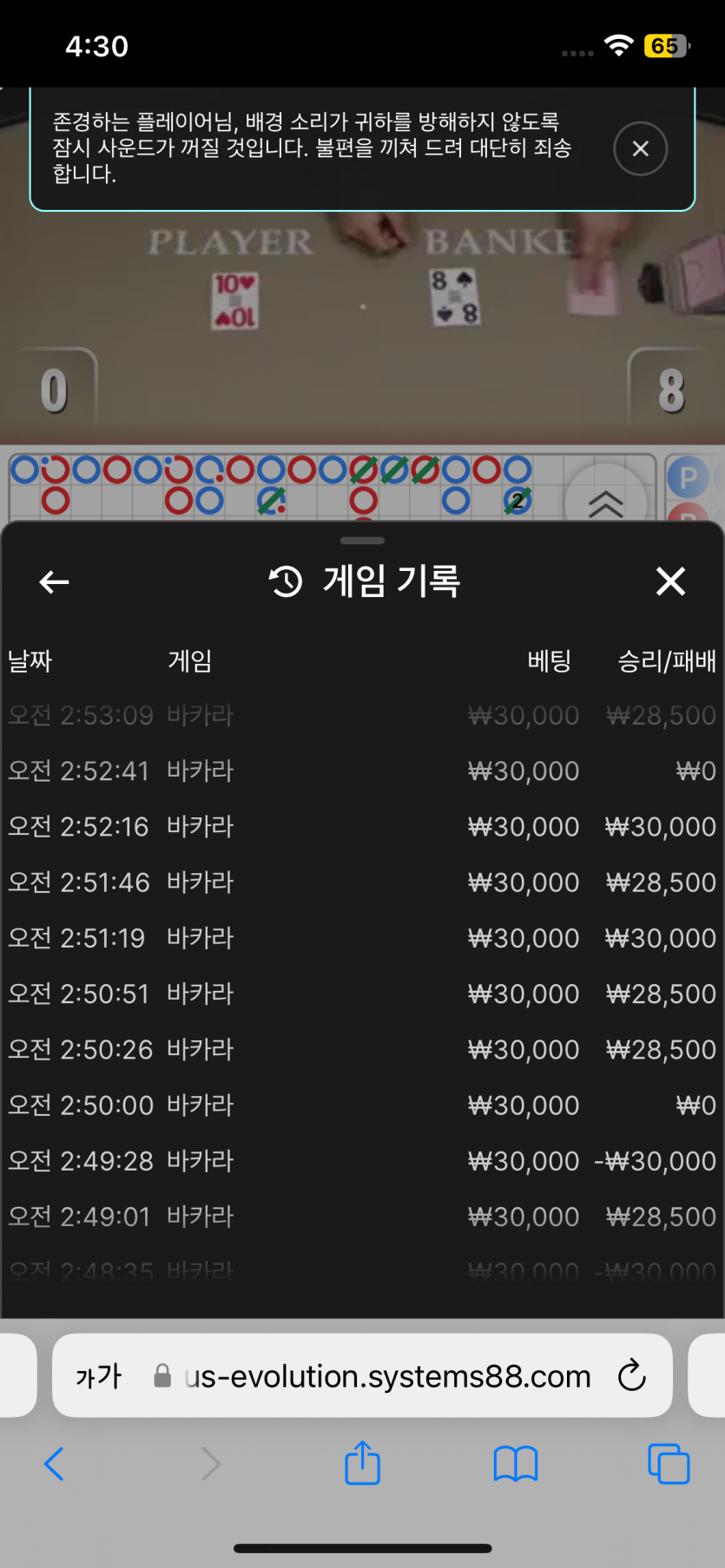This screenshot has height=1568, width=725.
Task: Open the 오전 2:52:41 바카라 record
Action: click(x=362, y=771)
